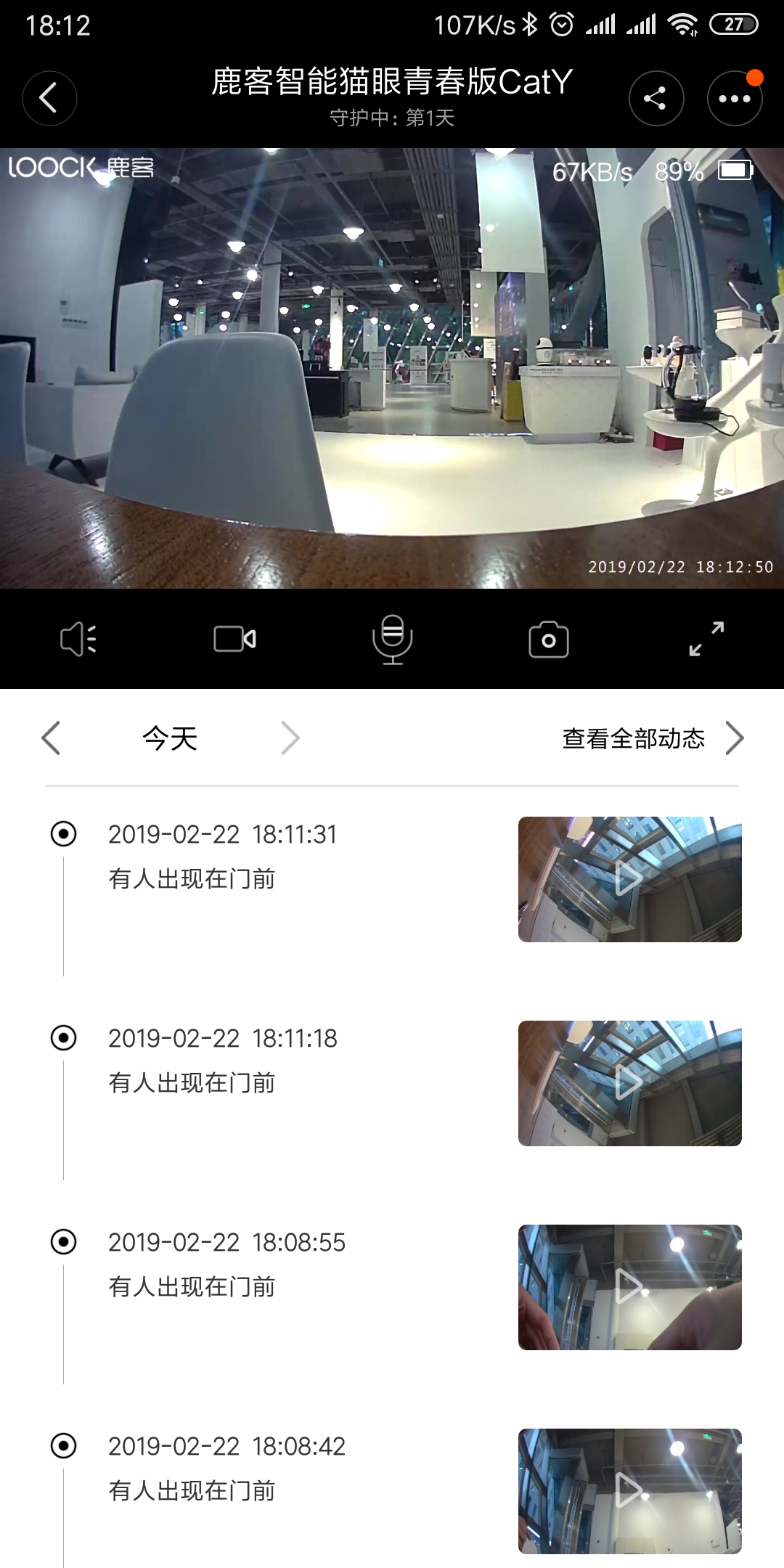This screenshot has height=1568, width=784.
Task: Take a snapshot of live video
Action: tap(549, 640)
